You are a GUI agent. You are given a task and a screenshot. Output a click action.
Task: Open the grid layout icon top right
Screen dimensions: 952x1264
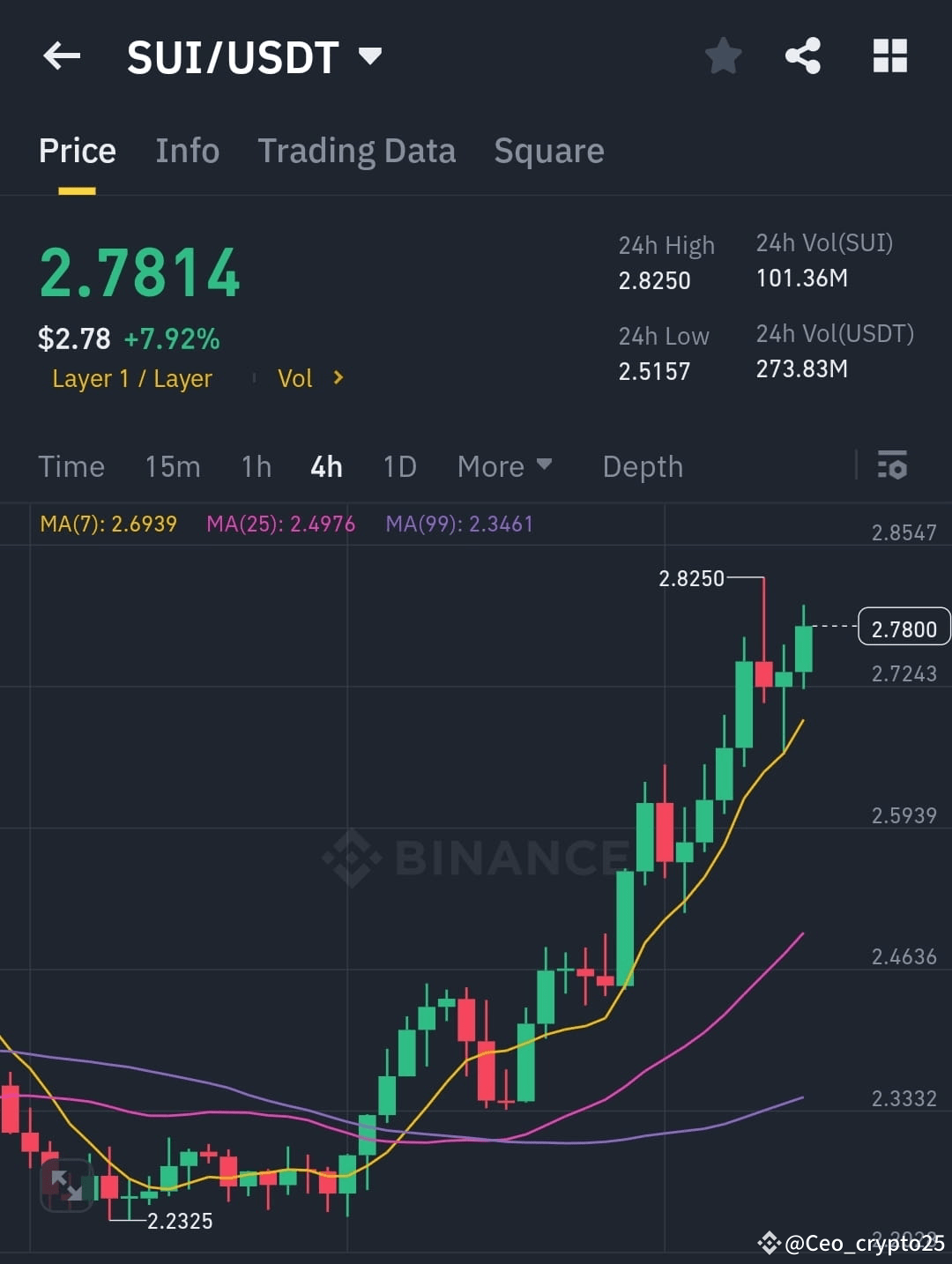889,56
